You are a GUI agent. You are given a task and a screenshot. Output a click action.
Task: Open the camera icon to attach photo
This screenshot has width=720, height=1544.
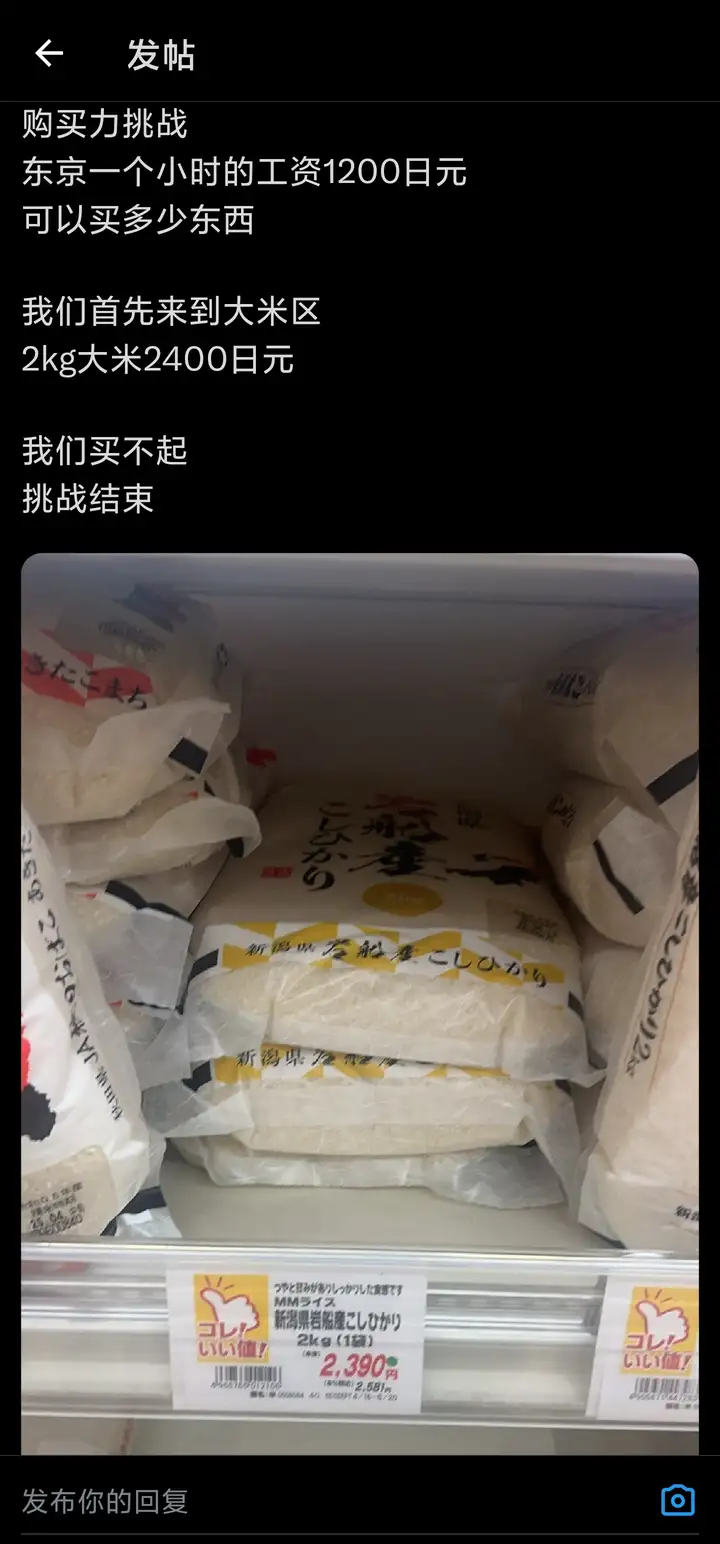[678, 1500]
